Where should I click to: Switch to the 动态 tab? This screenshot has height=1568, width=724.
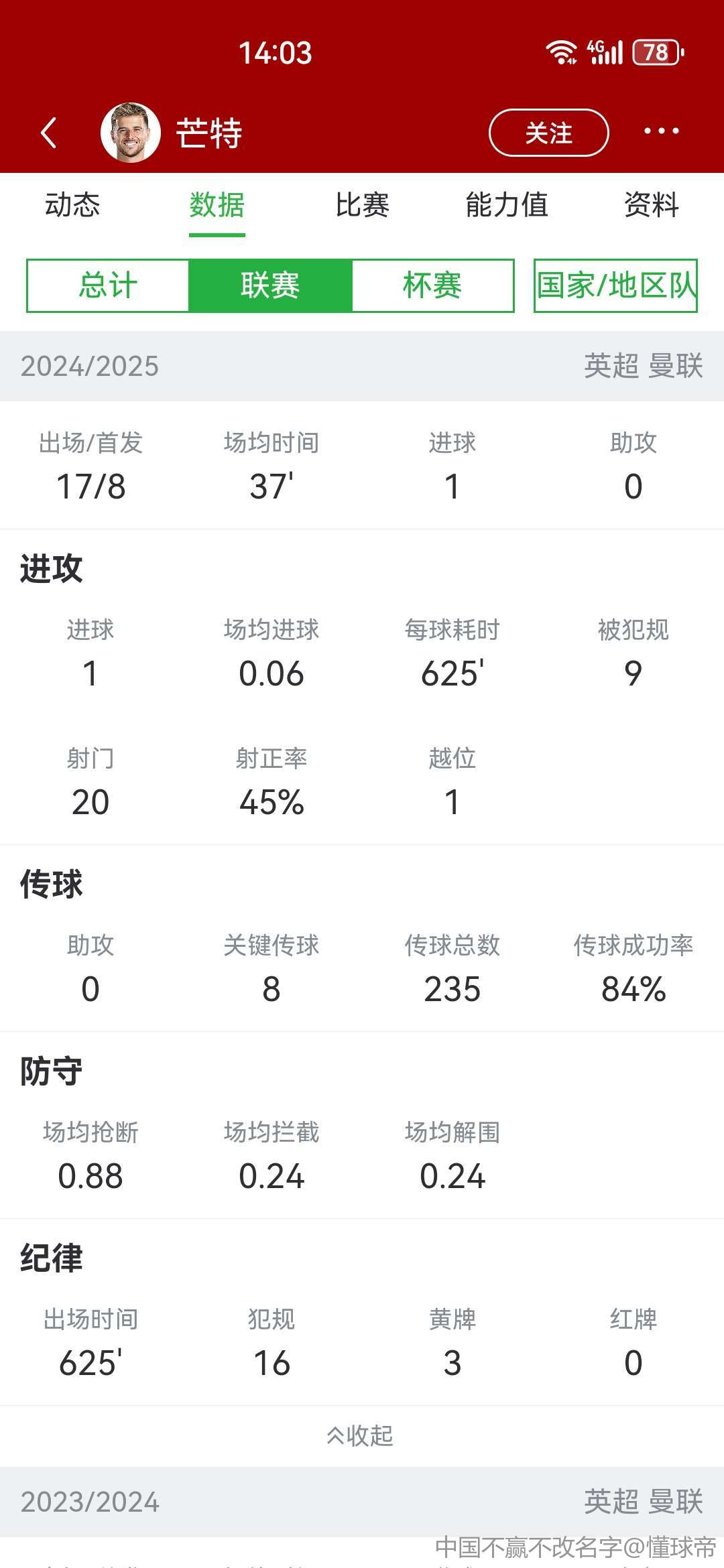click(x=72, y=204)
